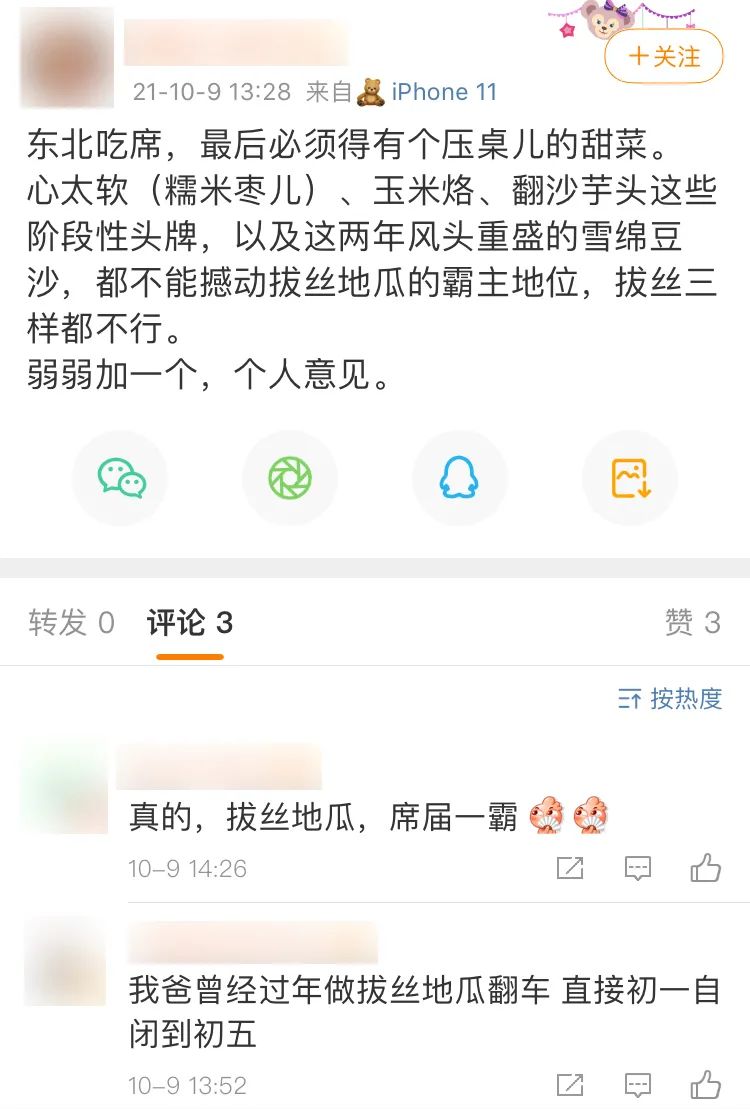Share the post to WeChat Moments
The image size is (750, 1109).
(290, 478)
